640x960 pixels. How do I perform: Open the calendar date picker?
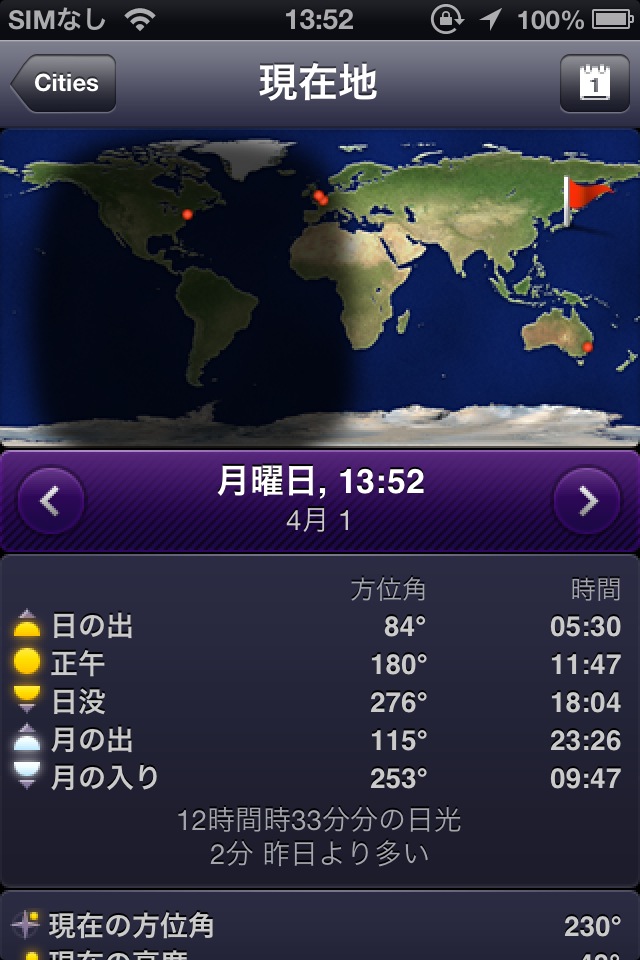(x=594, y=83)
